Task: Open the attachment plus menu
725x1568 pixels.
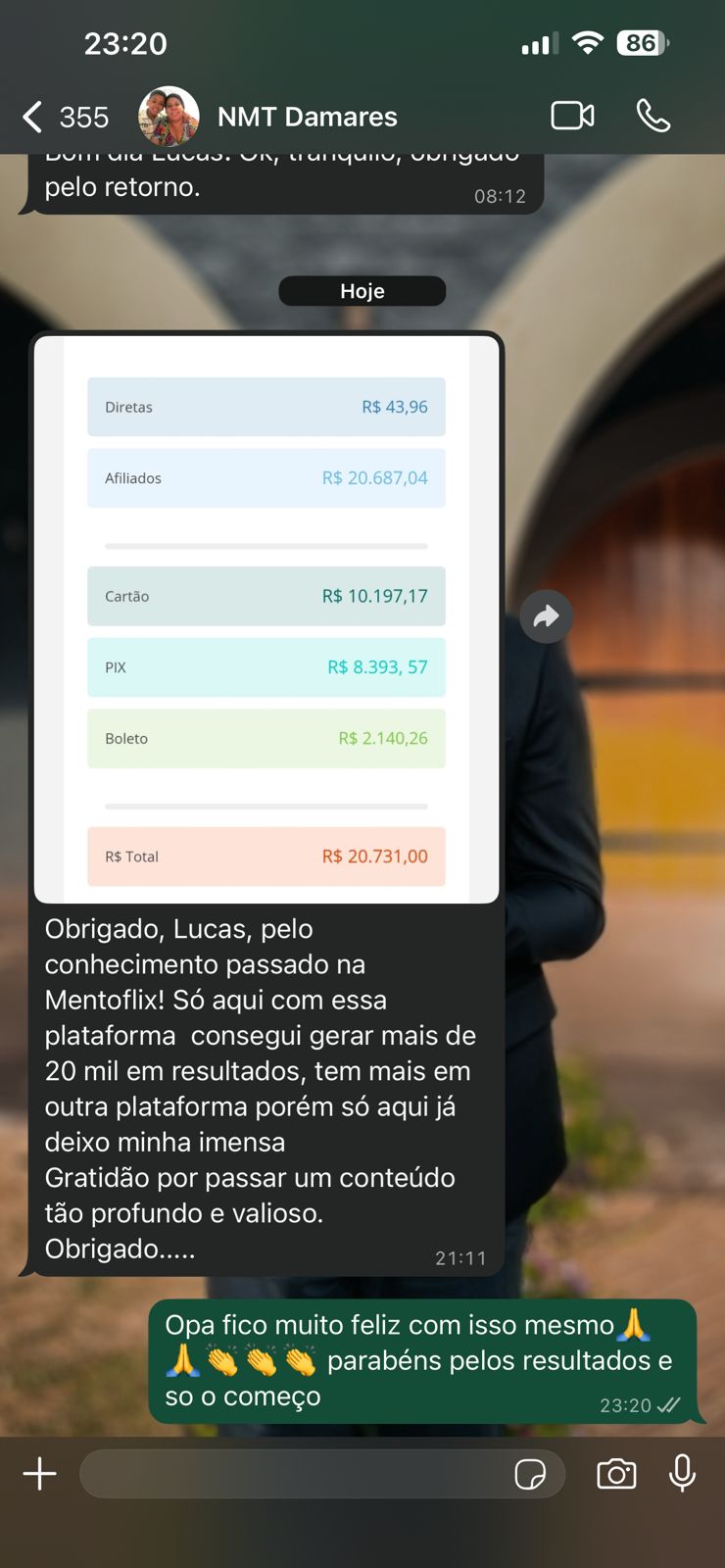Action: point(39,1473)
